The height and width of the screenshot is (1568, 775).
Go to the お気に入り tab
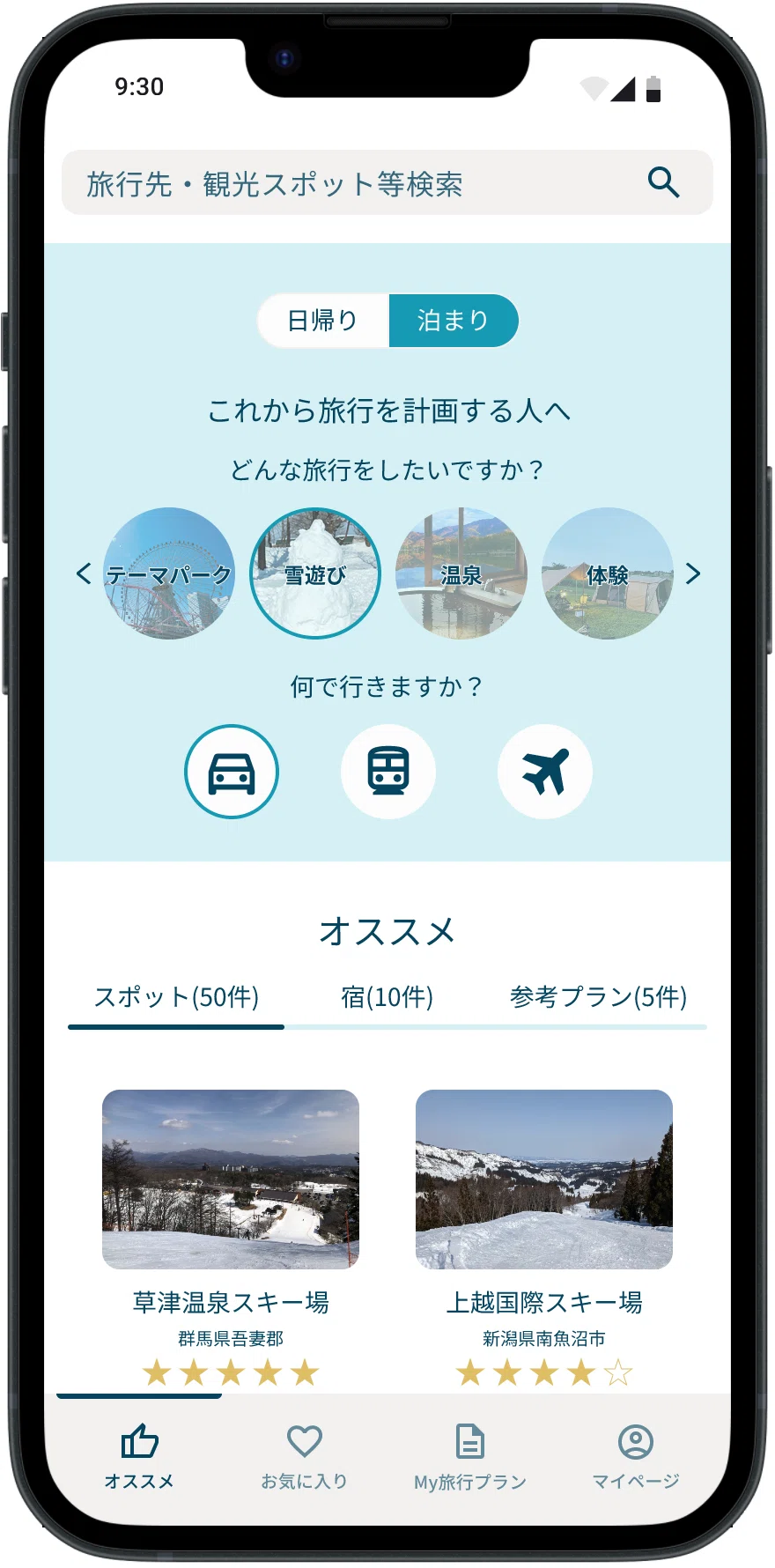point(305,1457)
